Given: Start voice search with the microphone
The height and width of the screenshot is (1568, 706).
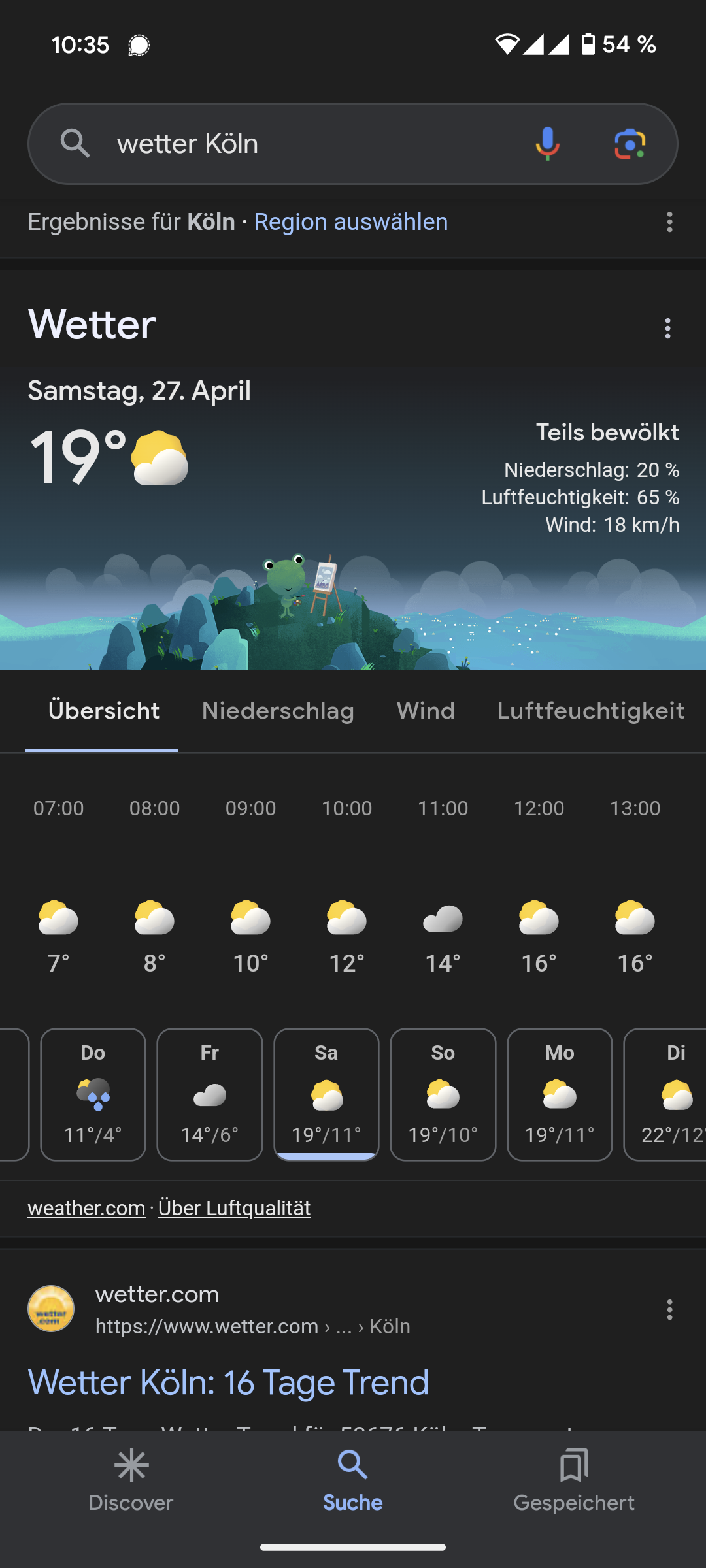Looking at the screenshot, I should (548, 144).
